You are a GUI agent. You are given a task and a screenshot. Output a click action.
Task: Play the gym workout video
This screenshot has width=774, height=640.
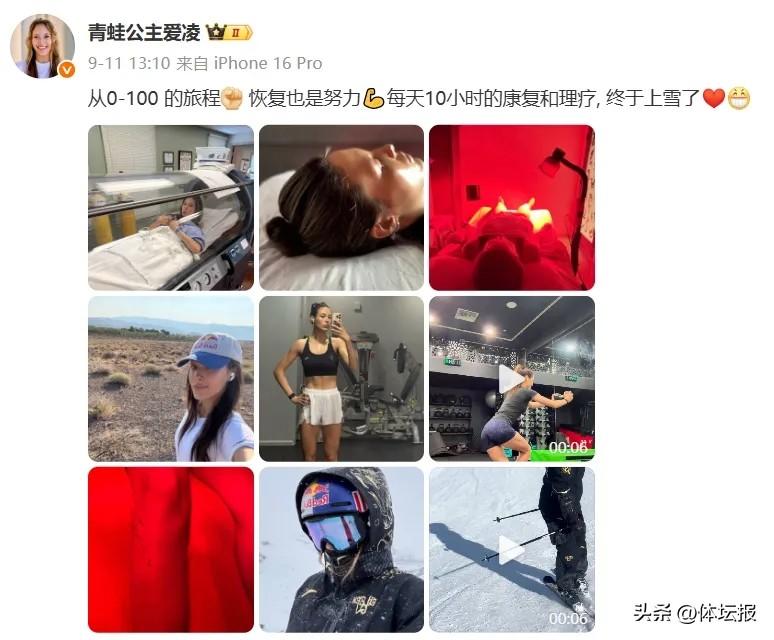[511, 378]
